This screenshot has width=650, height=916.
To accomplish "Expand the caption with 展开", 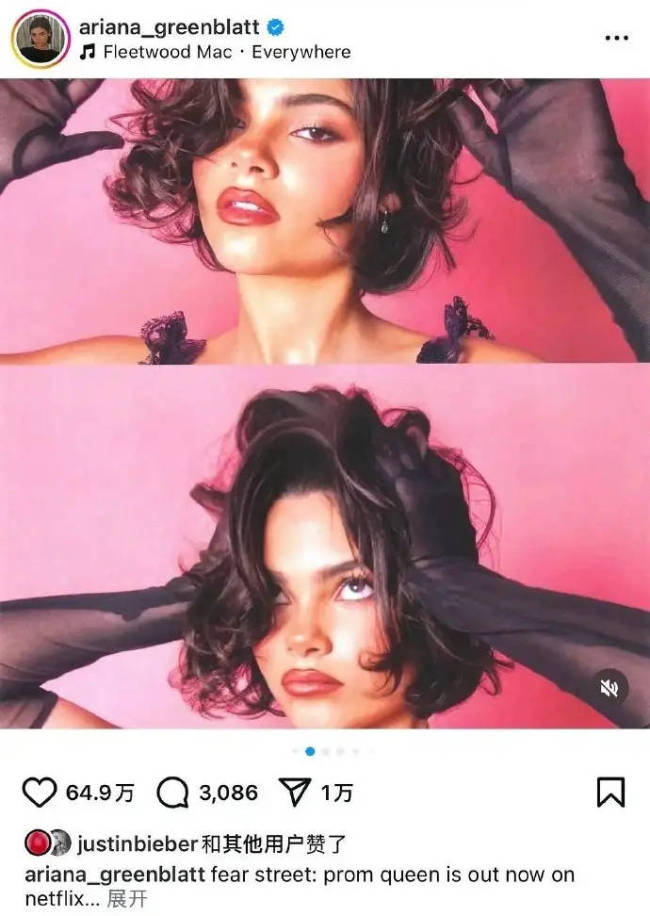I will [x=127, y=899].
